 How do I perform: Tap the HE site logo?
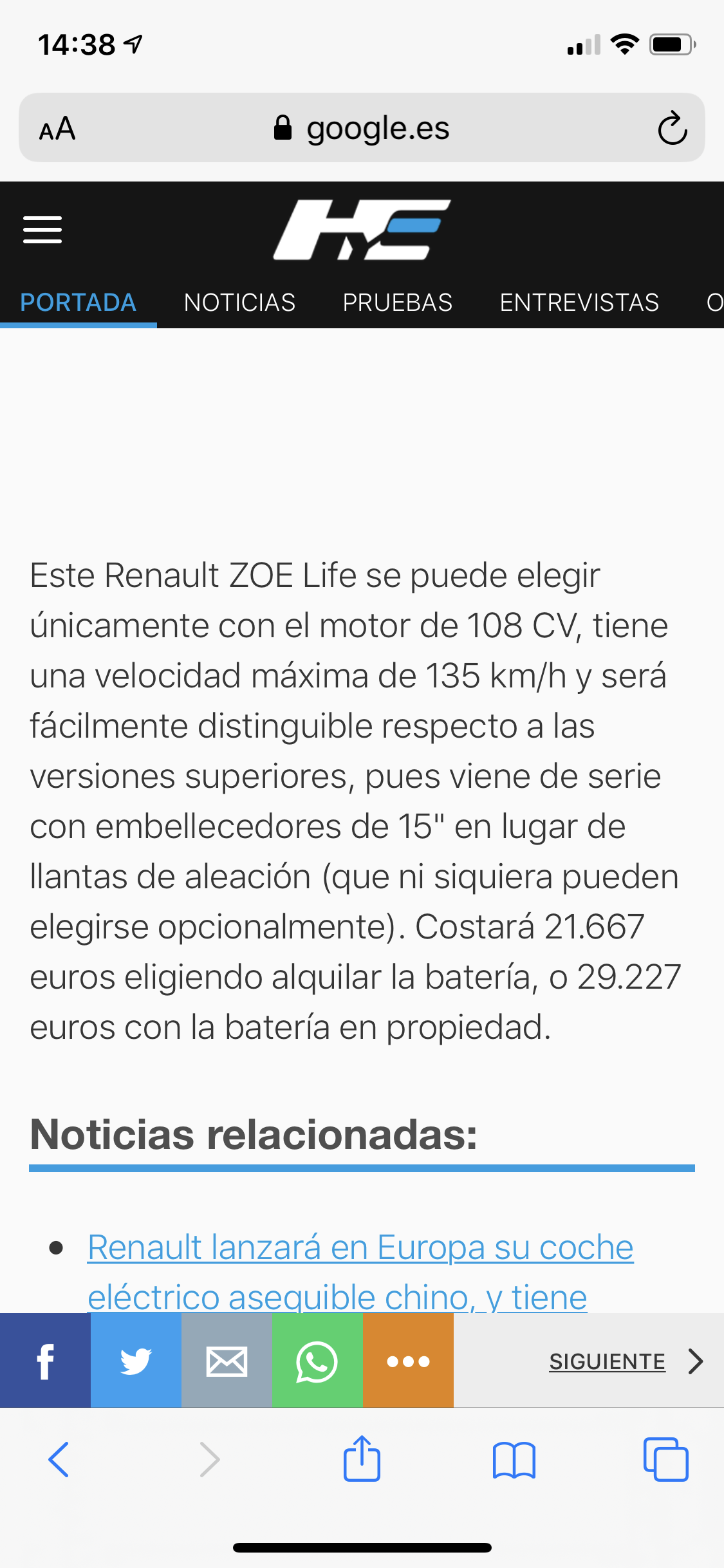point(362,230)
